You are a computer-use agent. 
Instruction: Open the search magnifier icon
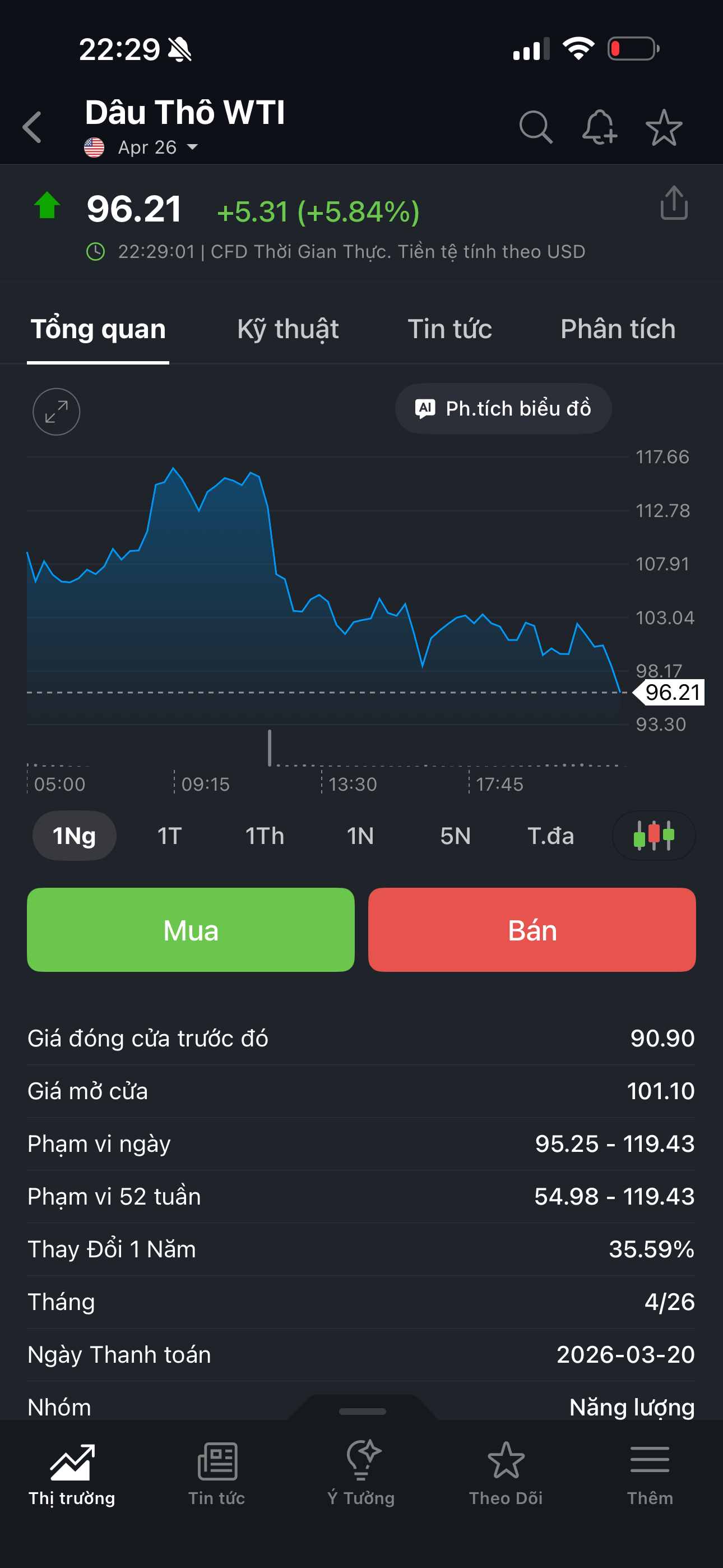(x=536, y=127)
